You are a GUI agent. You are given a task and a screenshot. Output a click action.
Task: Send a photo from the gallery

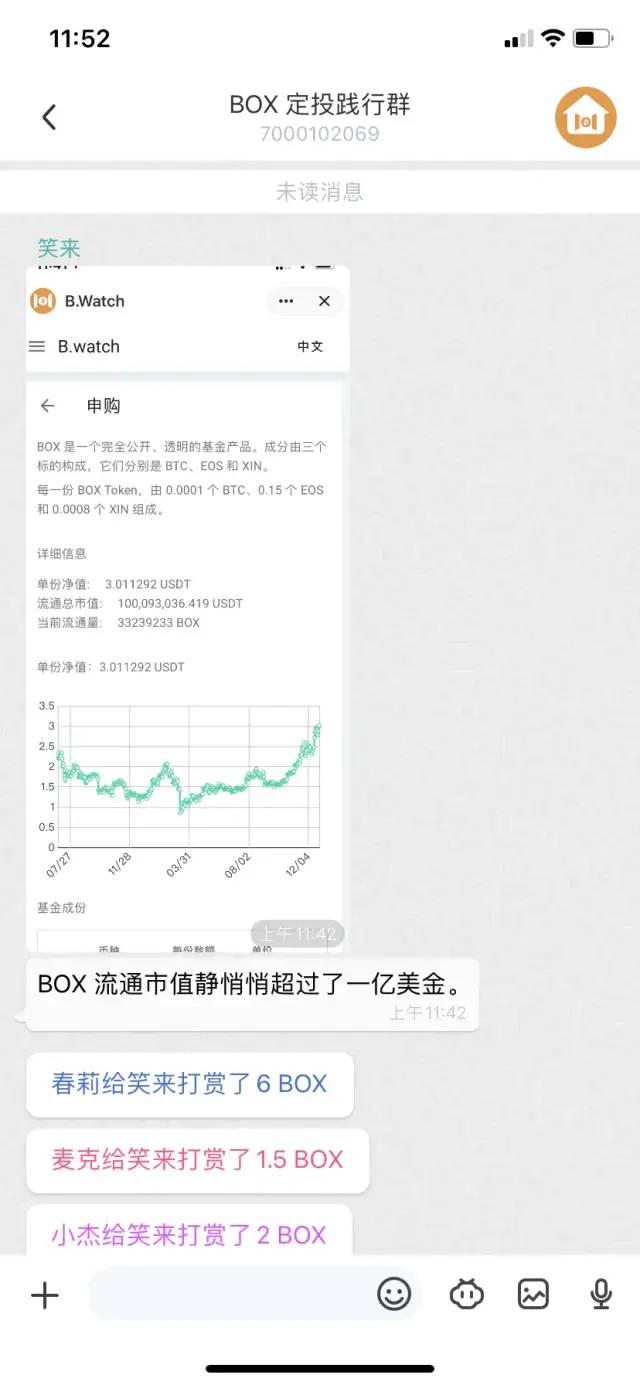click(533, 1295)
